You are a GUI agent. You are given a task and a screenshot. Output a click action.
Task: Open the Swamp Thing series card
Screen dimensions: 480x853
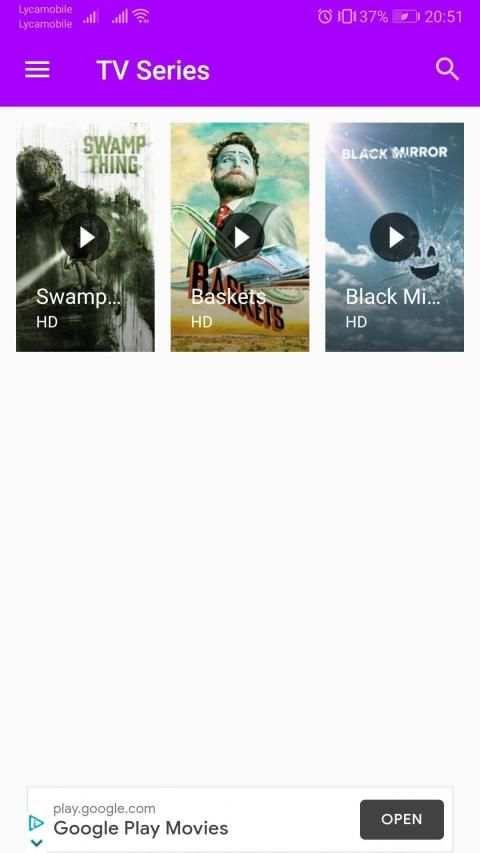click(x=85, y=237)
